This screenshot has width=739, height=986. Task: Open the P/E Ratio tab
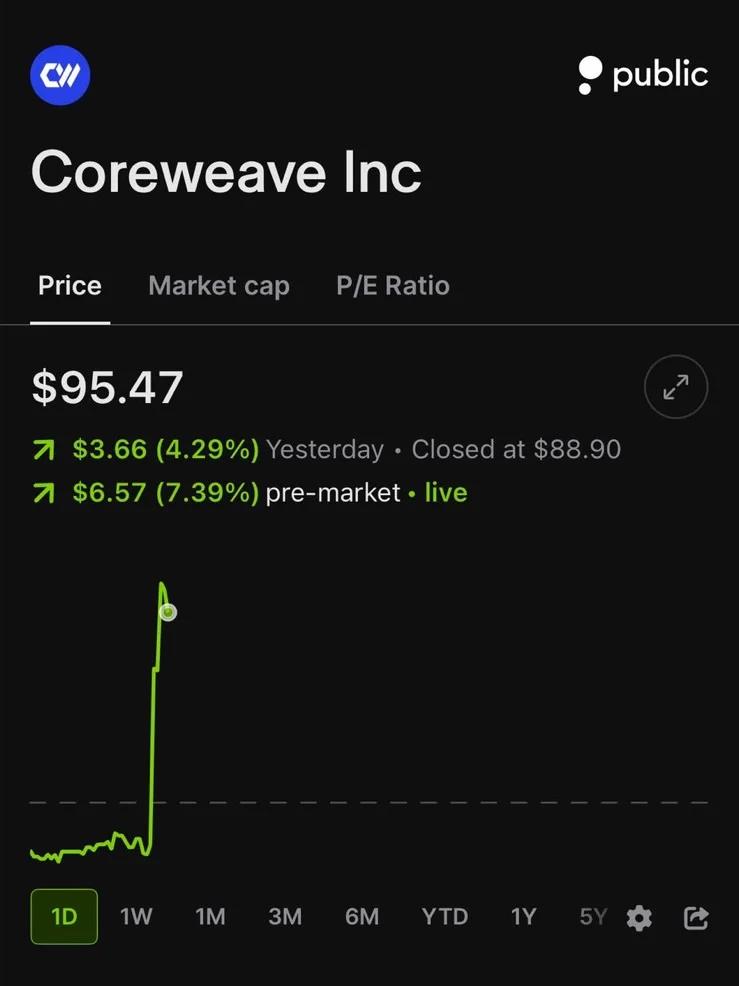click(393, 286)
